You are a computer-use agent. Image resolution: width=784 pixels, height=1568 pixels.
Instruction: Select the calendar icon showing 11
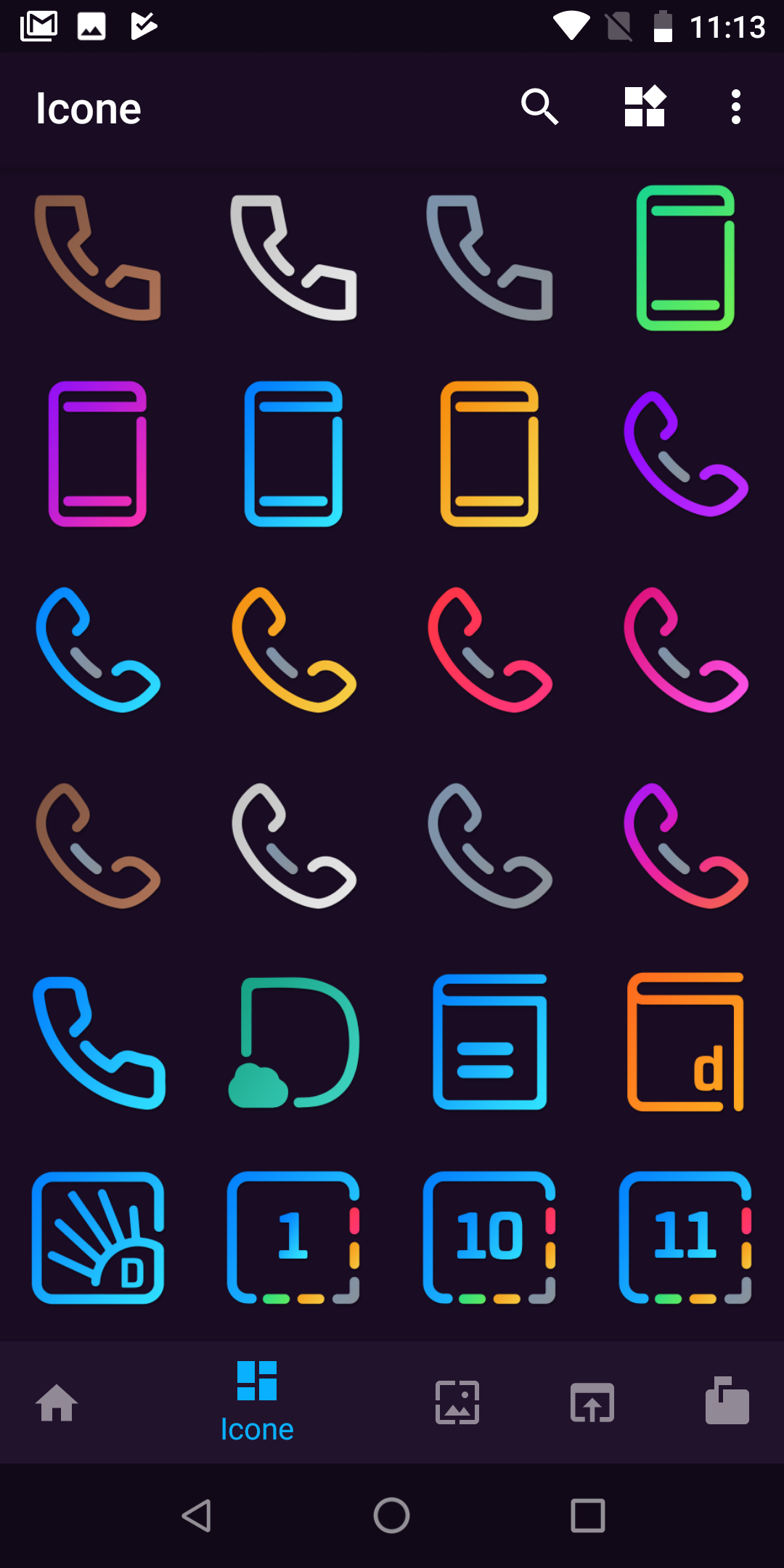(686, 1238)
